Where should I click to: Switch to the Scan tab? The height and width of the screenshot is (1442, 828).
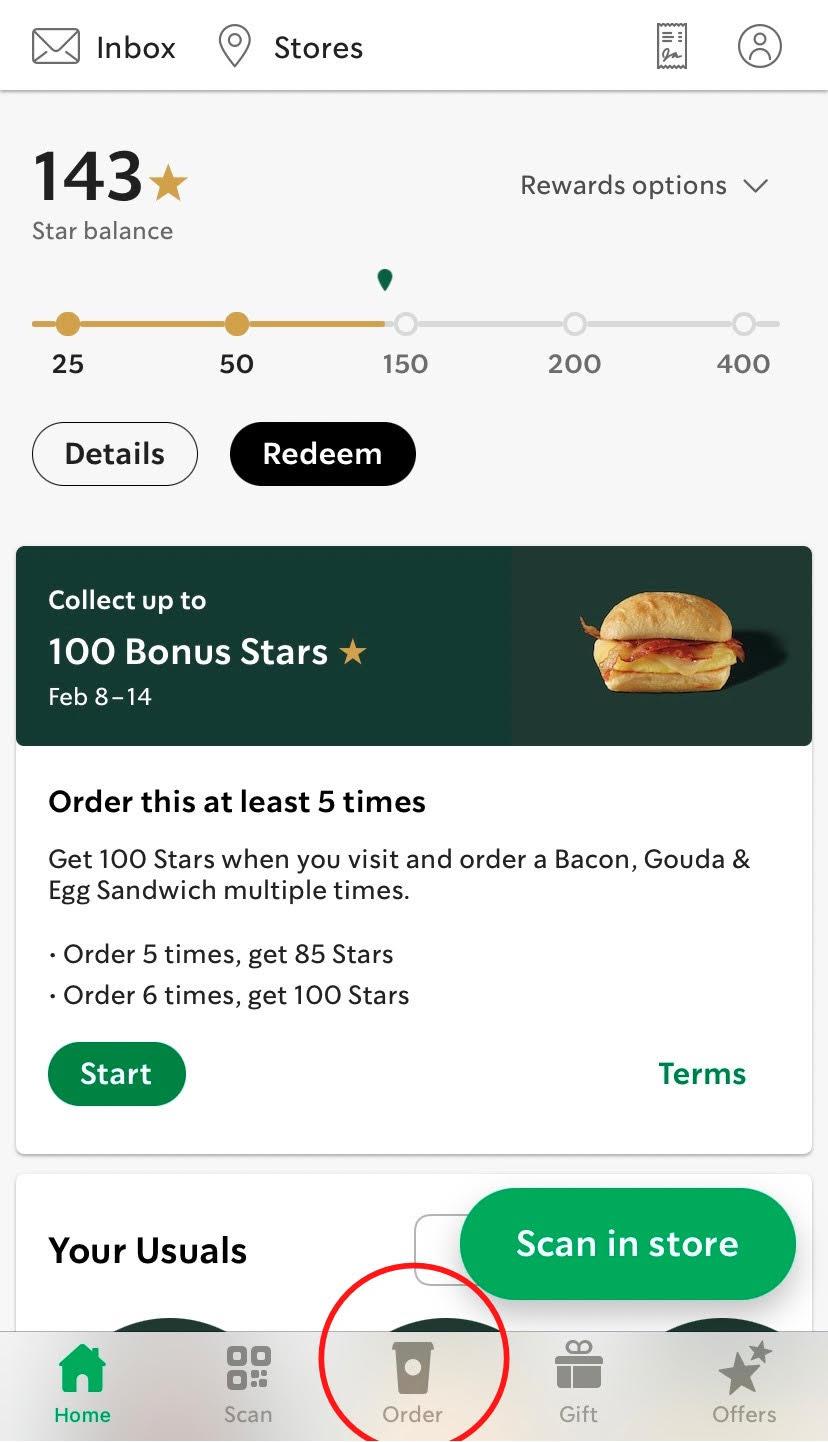248,1383
